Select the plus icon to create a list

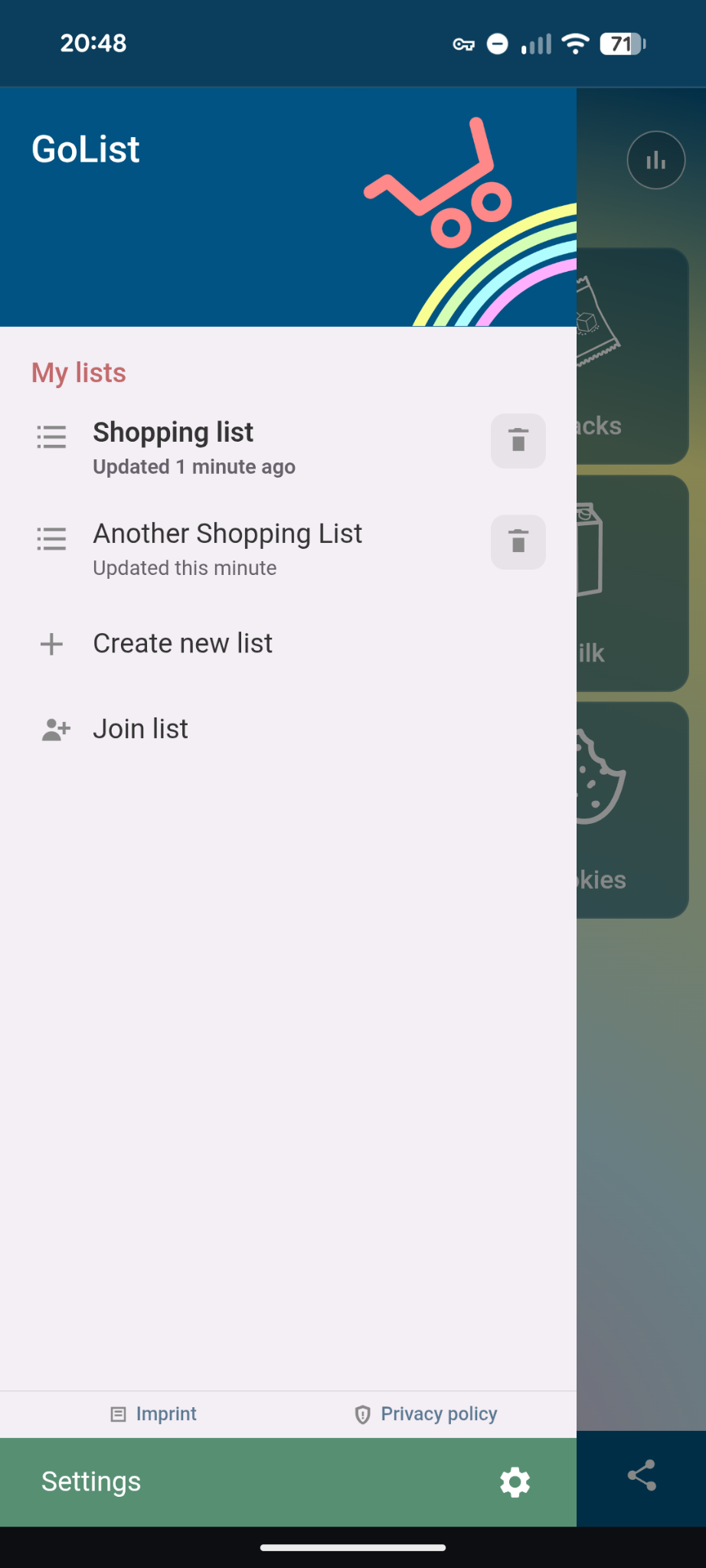pos(51,644)
